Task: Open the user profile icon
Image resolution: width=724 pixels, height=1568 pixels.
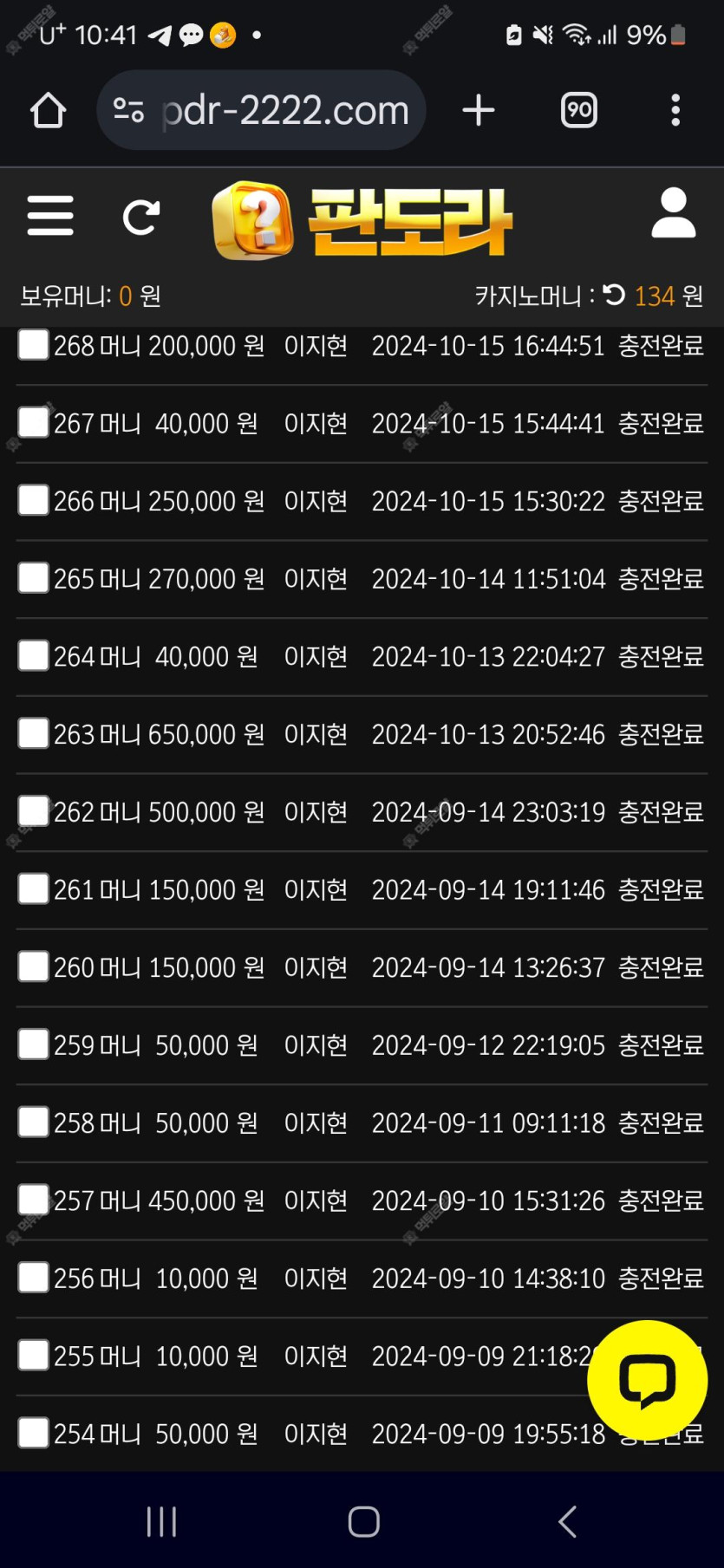Action: click(674, 212)
